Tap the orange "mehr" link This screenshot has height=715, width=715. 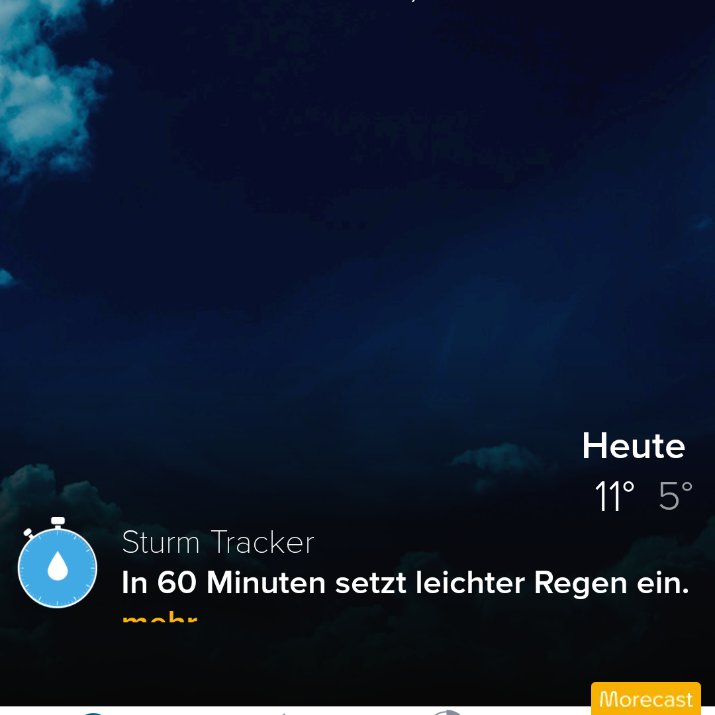(160, 618)
